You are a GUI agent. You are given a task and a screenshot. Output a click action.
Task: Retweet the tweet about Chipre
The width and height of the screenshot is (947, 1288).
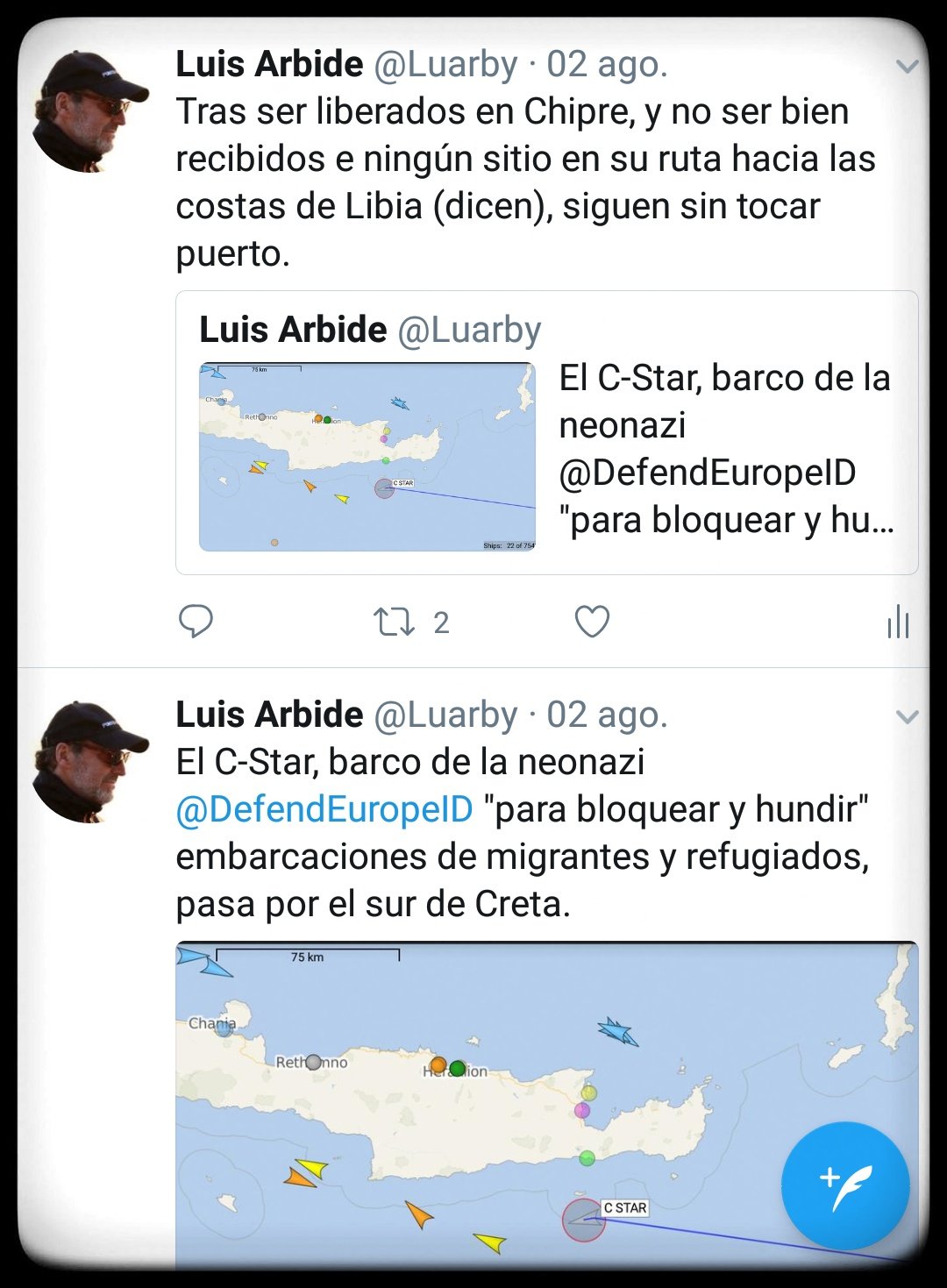[394, 623]
